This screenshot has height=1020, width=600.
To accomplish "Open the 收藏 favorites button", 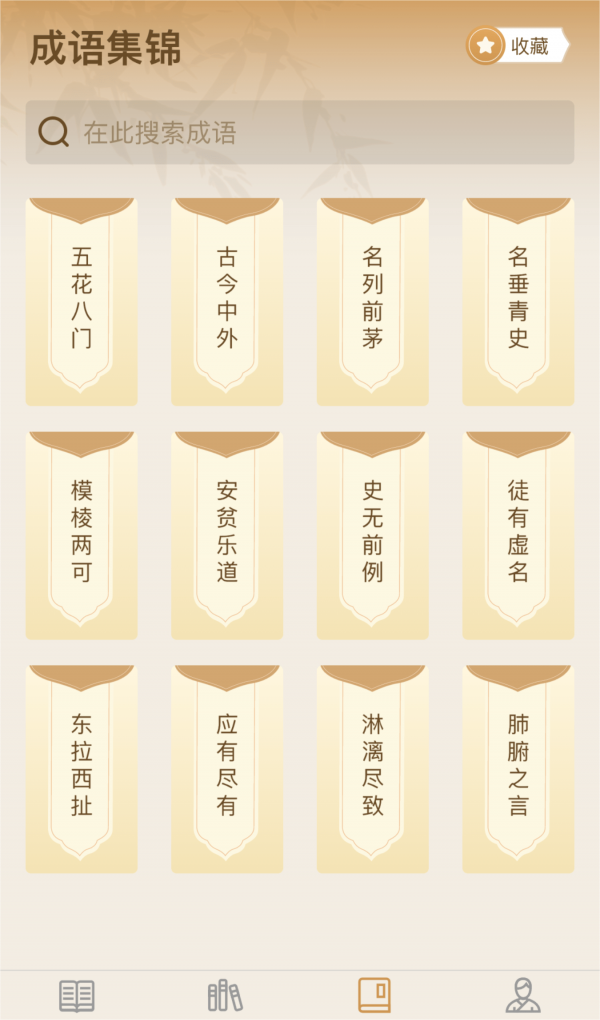I will coord(517,46).
